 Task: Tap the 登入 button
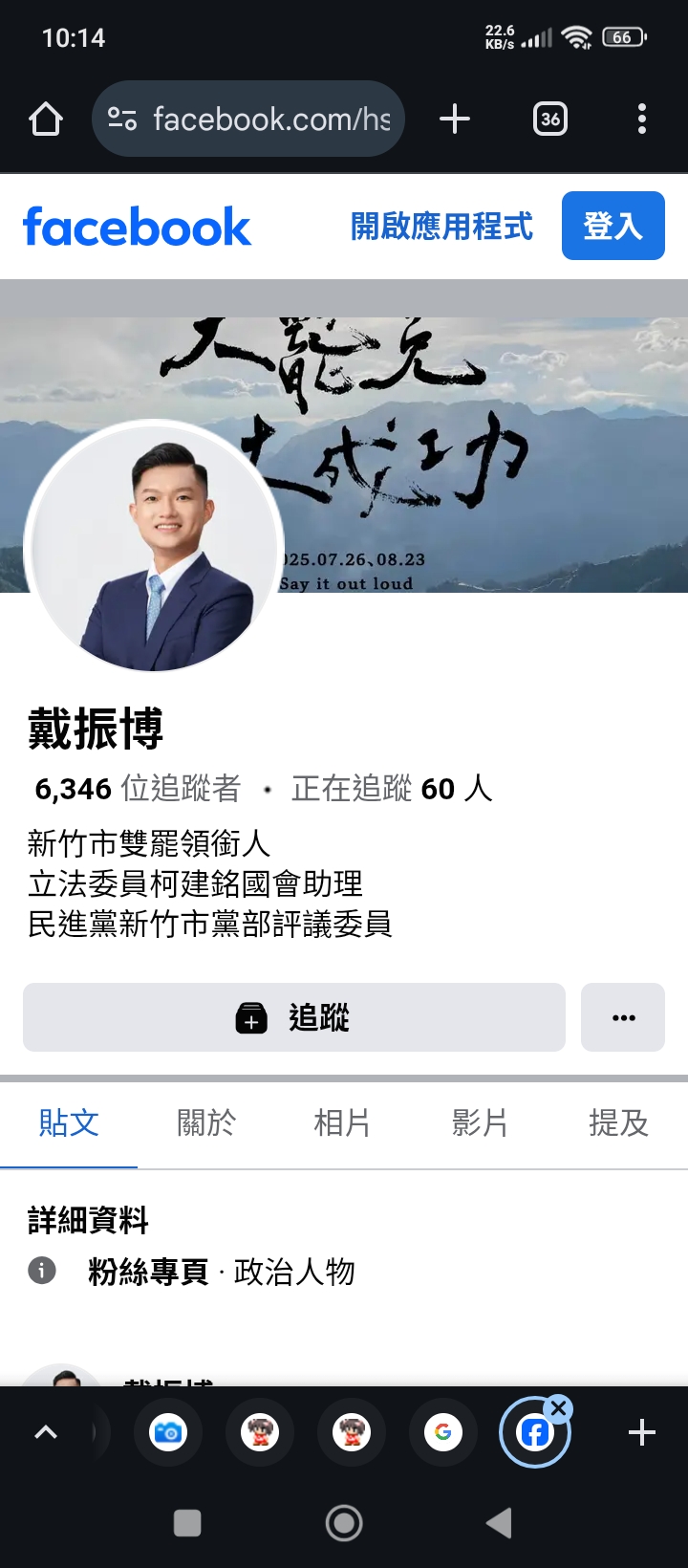coord(613,226)
